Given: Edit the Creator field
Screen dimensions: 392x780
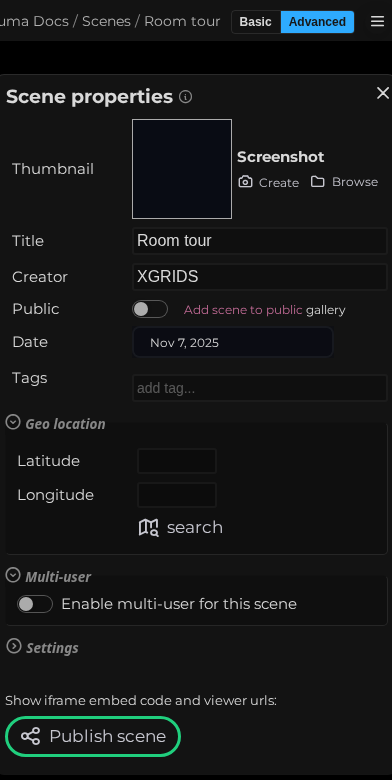Looking at the screenshot, I should 260,277.
